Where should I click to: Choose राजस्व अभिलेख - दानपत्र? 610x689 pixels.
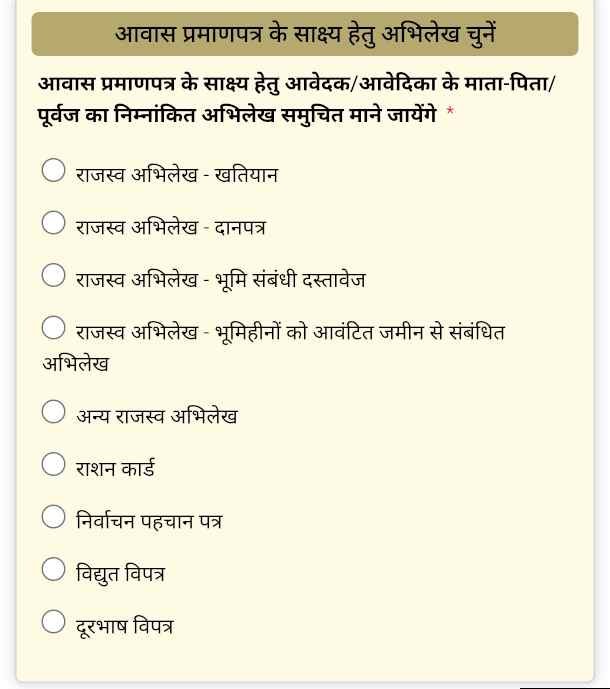pos(54,223)
